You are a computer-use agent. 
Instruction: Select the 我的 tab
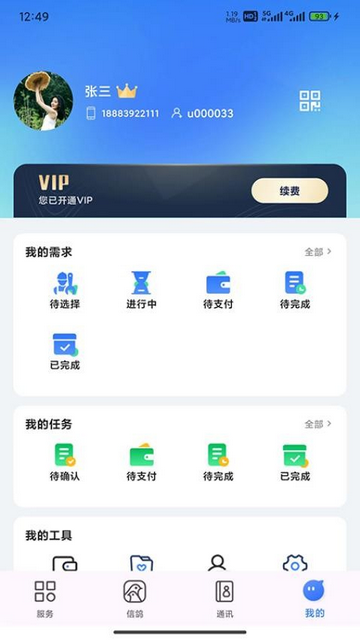pos(314,599)
